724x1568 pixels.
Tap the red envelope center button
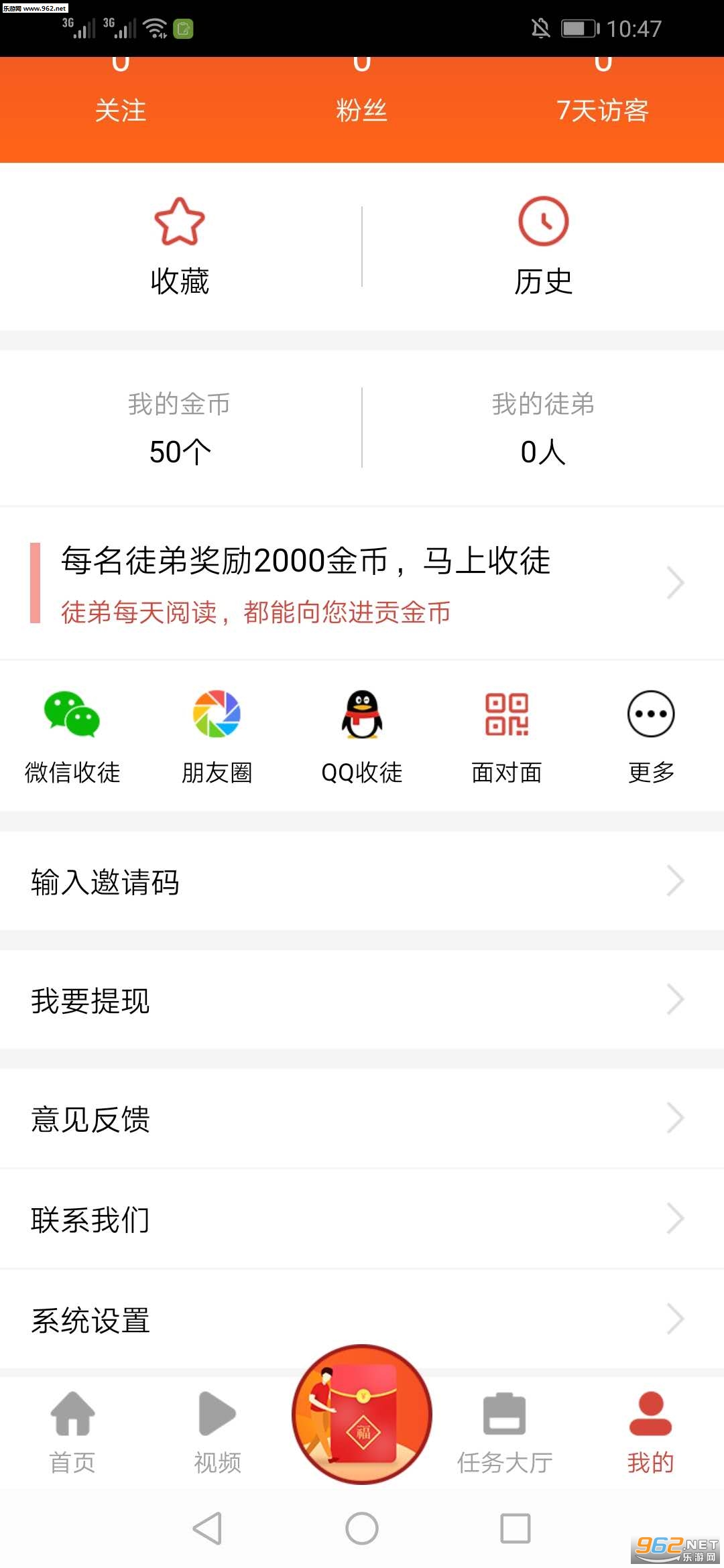click(362, 1415)
